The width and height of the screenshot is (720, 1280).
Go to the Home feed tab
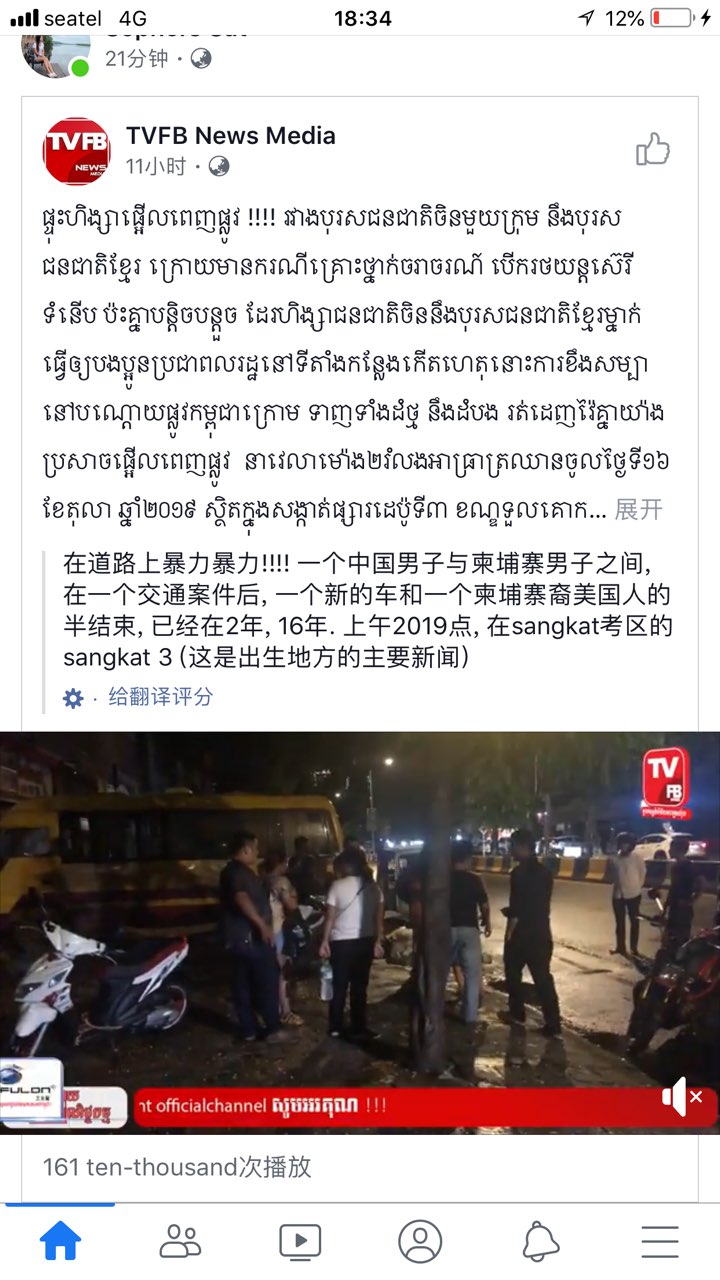click(60, 1241)
